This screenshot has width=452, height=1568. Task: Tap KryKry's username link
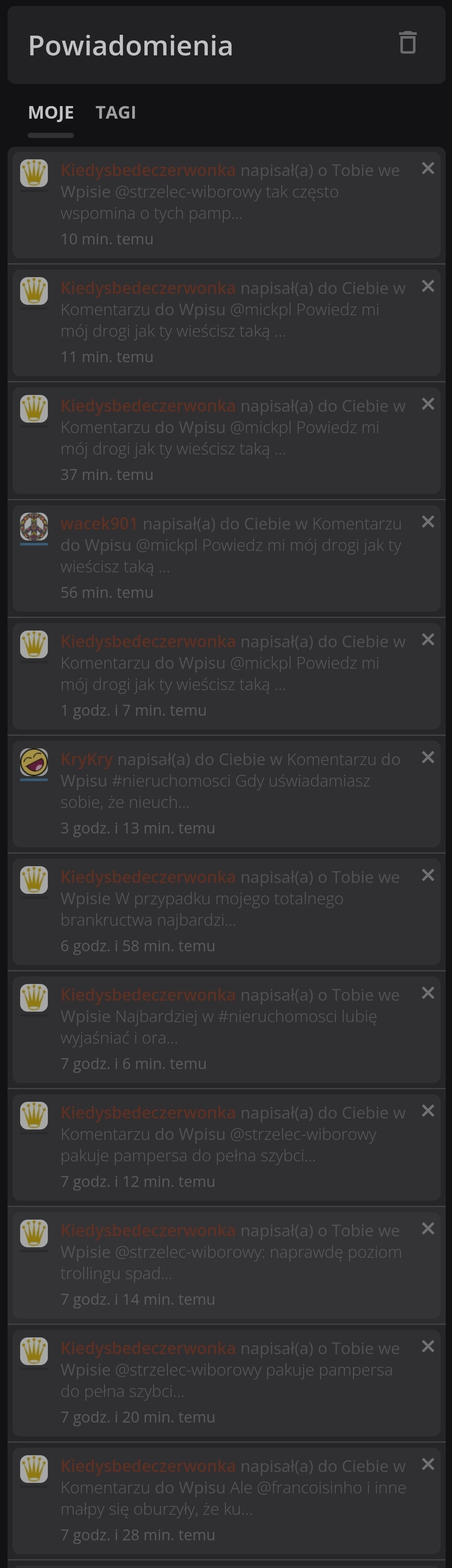[86, 759]
